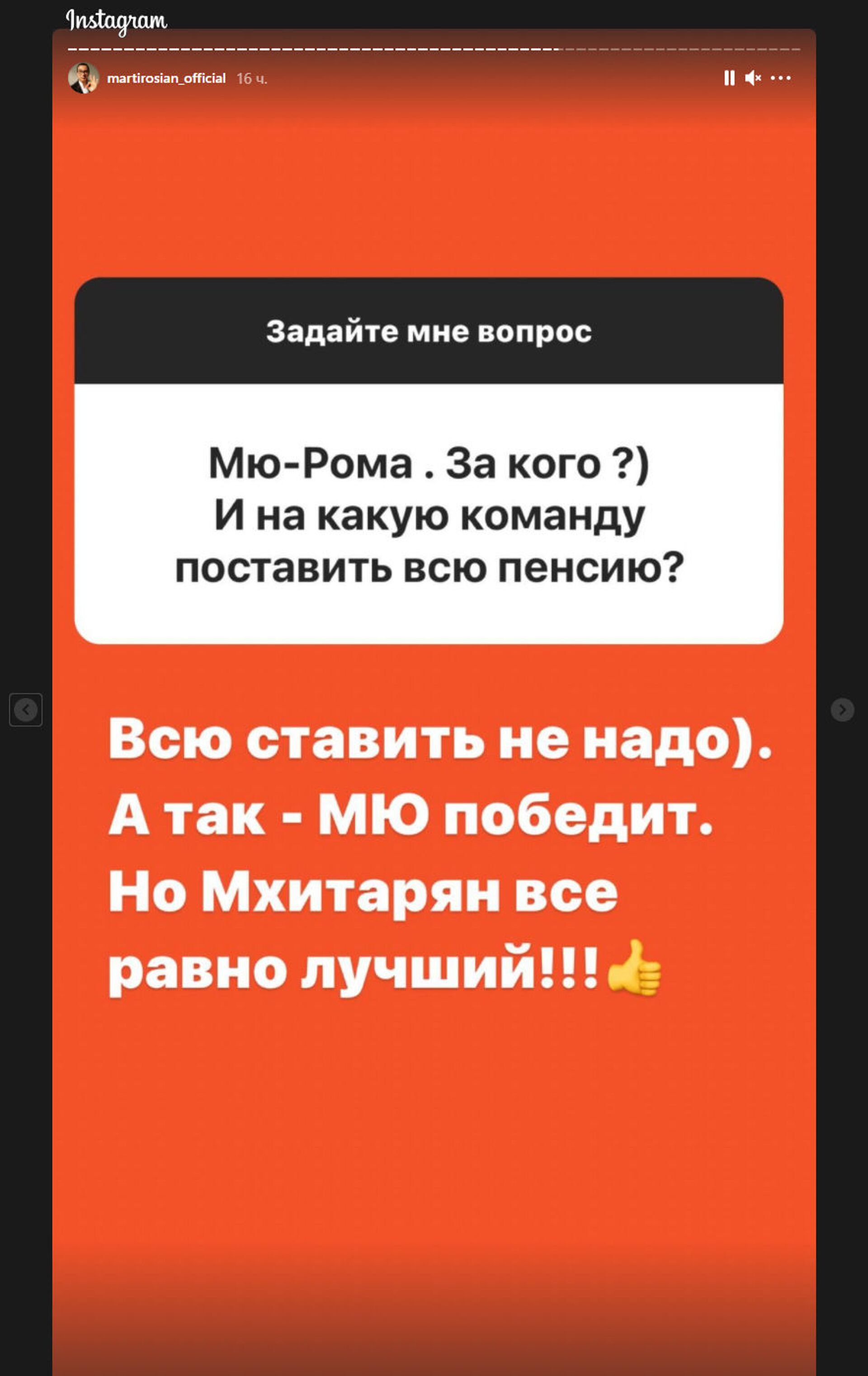
Task: Unmute the story sound
Action: (753, 78)
